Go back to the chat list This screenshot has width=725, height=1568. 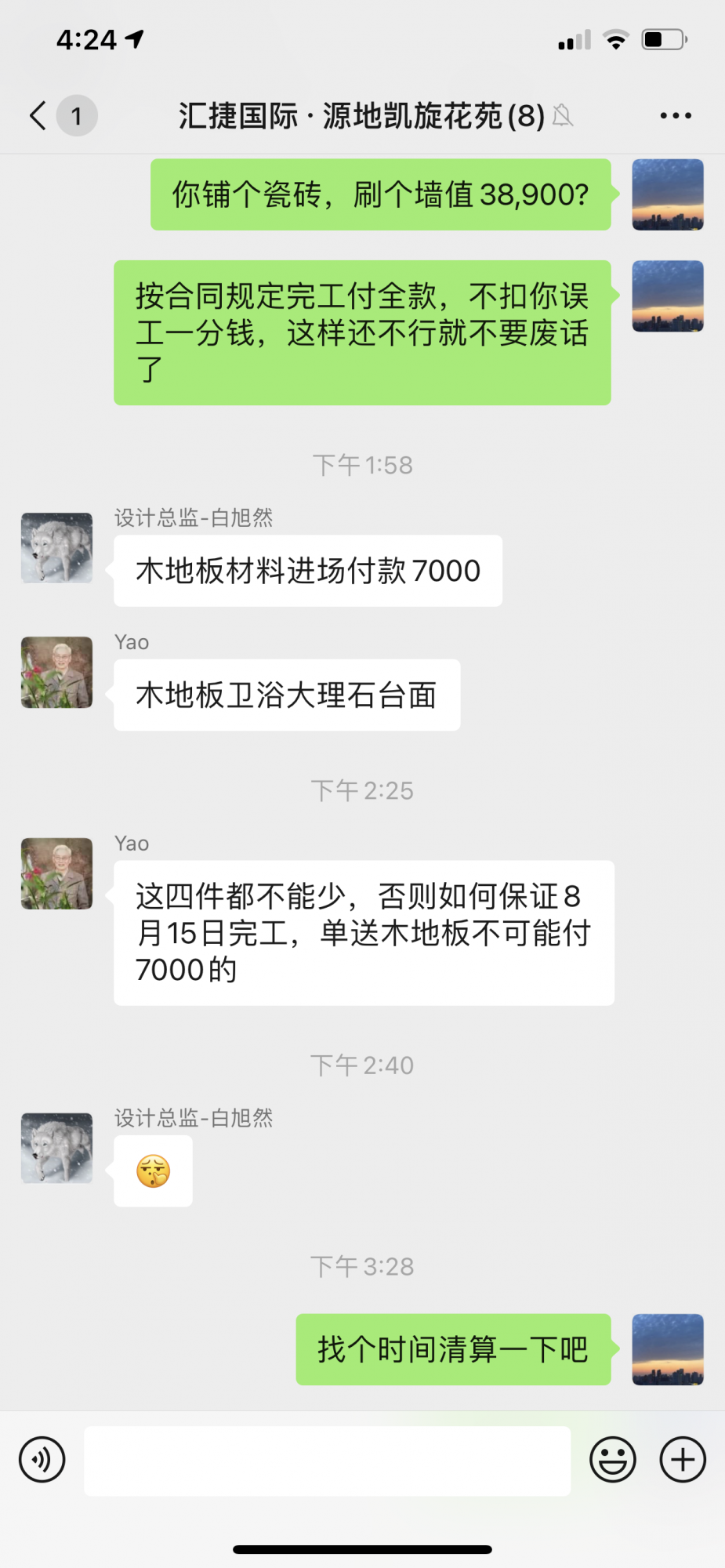coord(38,115)
